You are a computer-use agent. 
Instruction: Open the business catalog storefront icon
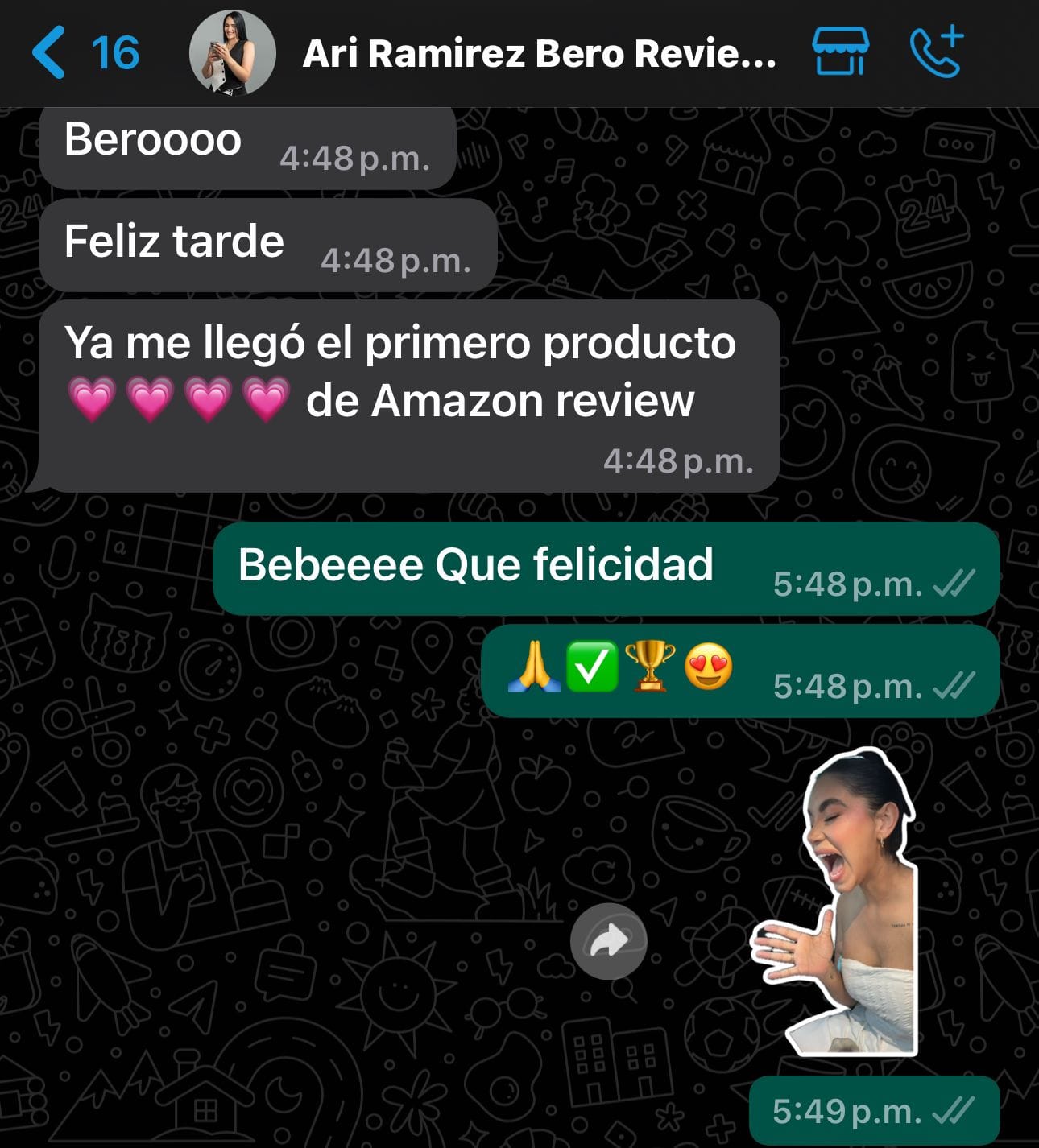(x=840, y=52)
